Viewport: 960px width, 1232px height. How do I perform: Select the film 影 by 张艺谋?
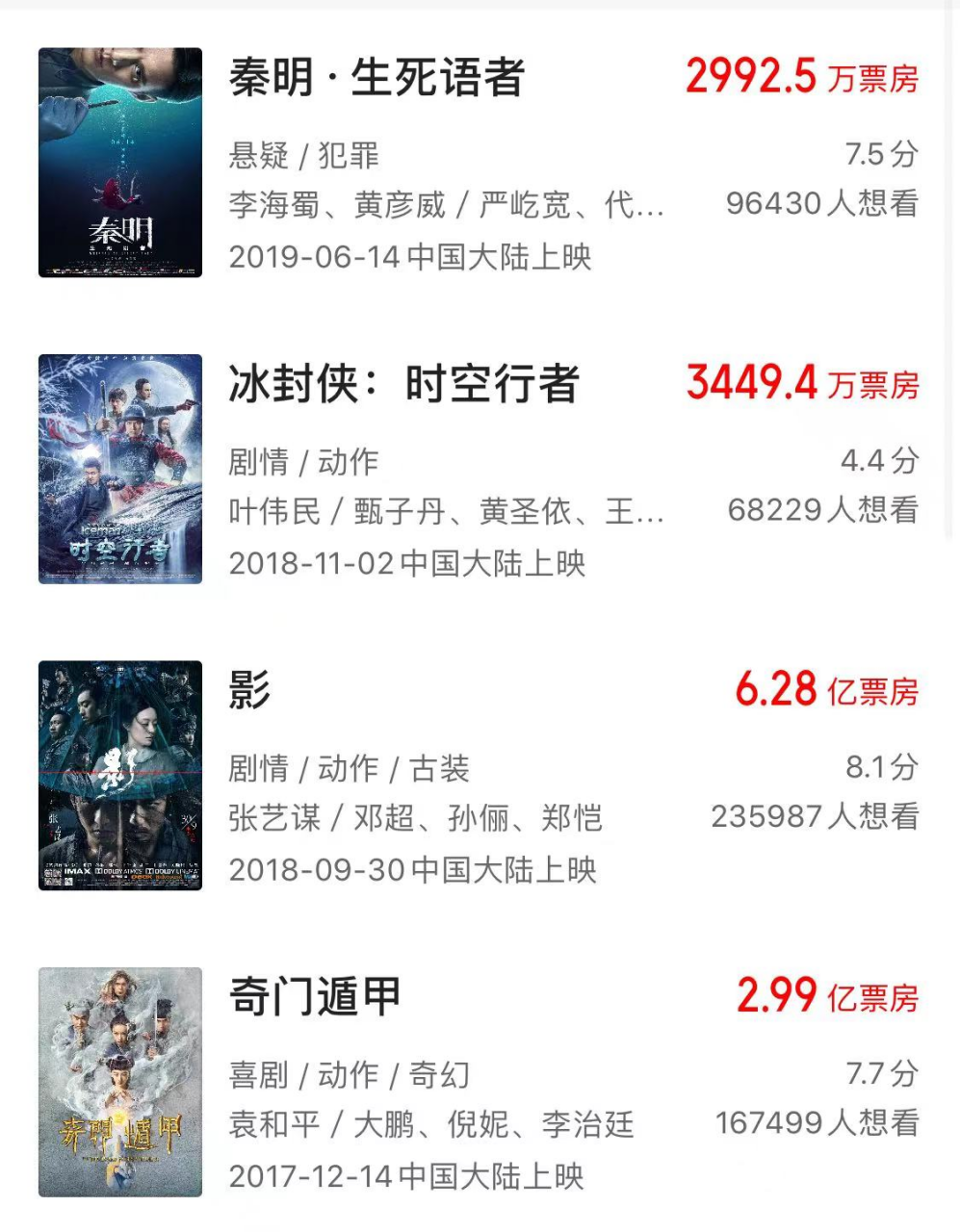point(250,690)
